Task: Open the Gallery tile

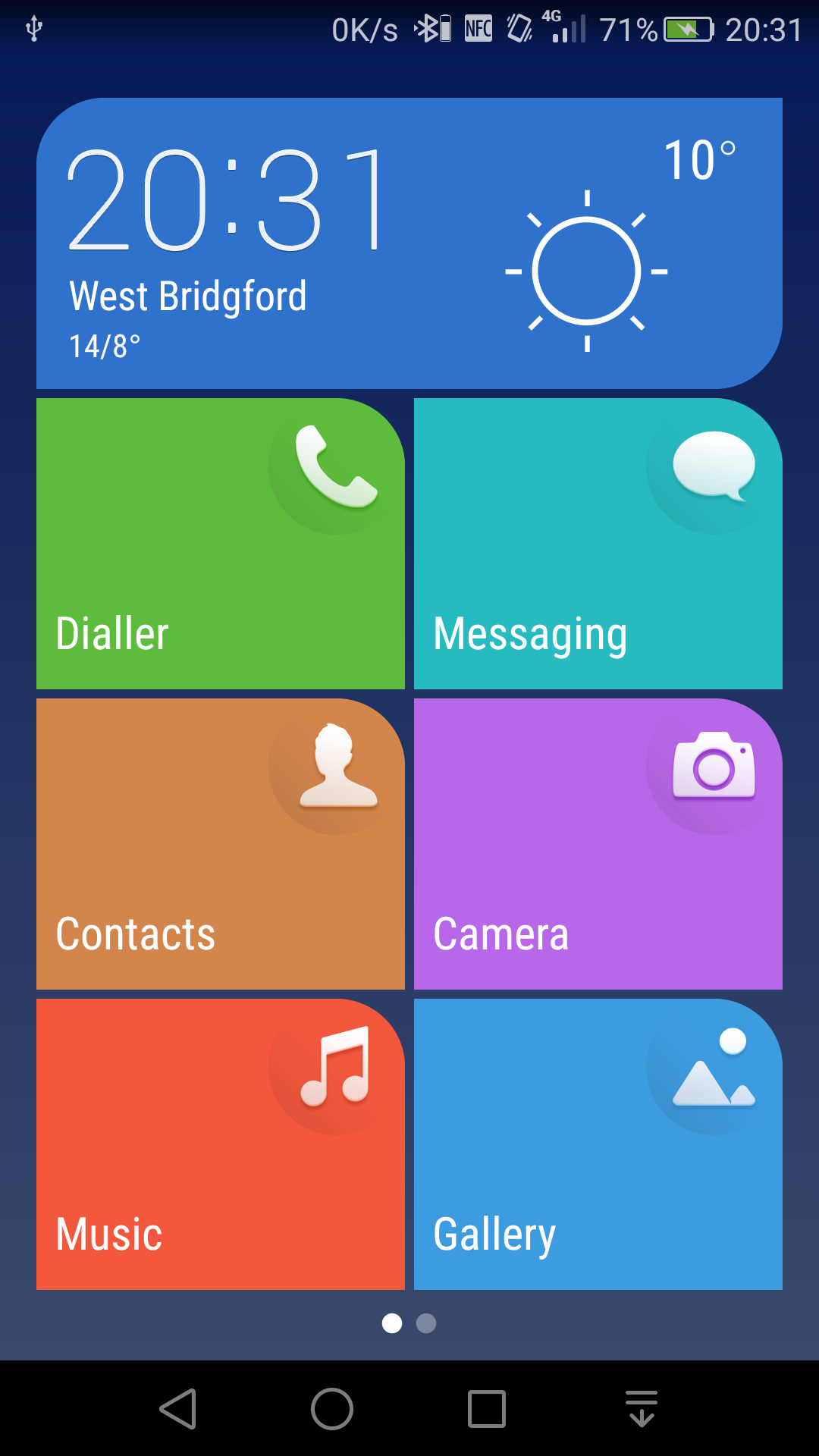Action: 598,1144
